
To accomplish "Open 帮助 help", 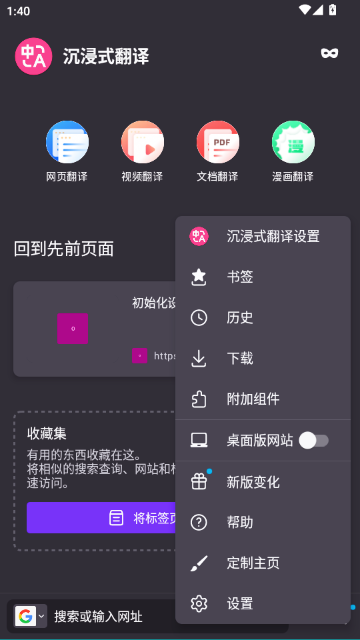I will (263, 522).
